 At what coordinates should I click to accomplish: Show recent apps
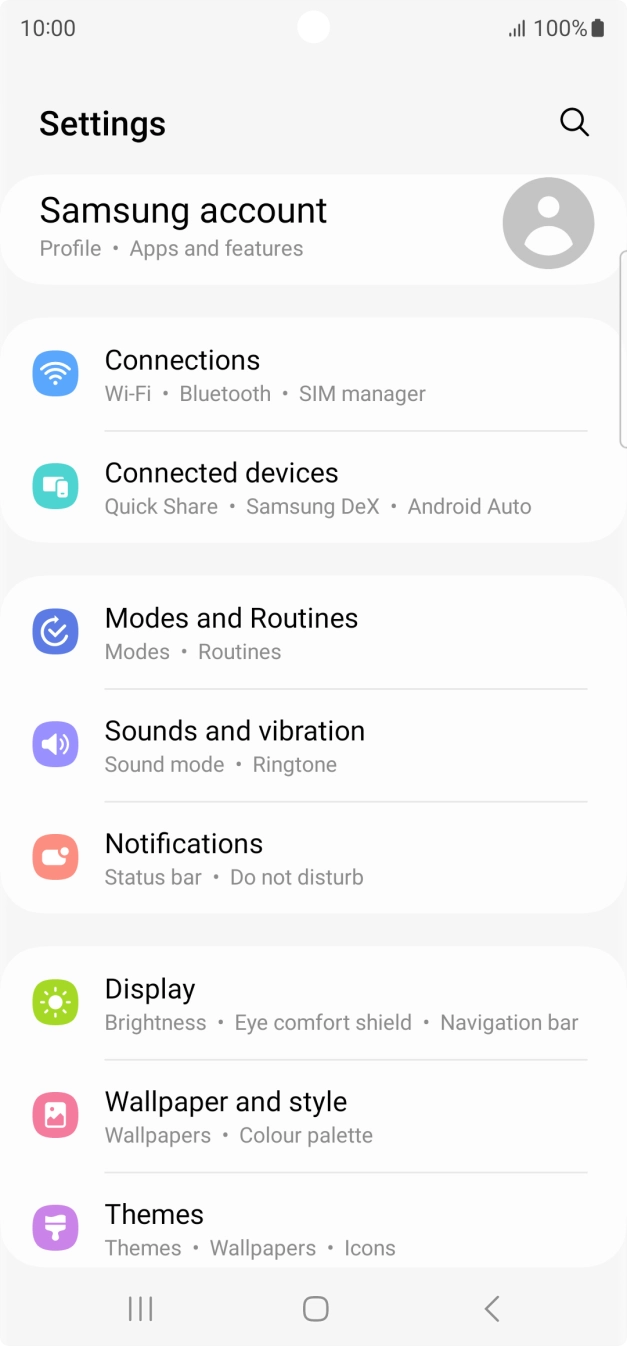(140, 1308)
